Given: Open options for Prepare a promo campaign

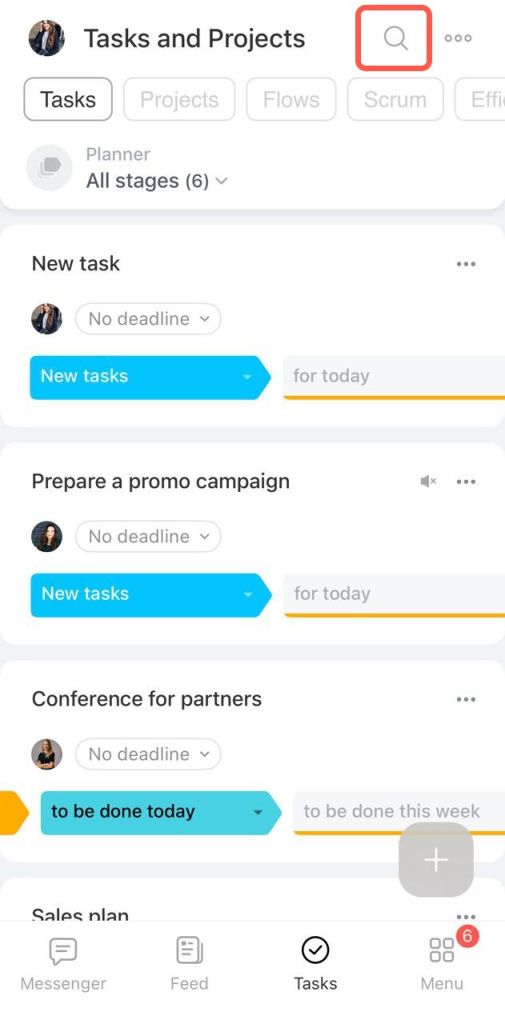Looking at the screenshot, I should [466, 481].
